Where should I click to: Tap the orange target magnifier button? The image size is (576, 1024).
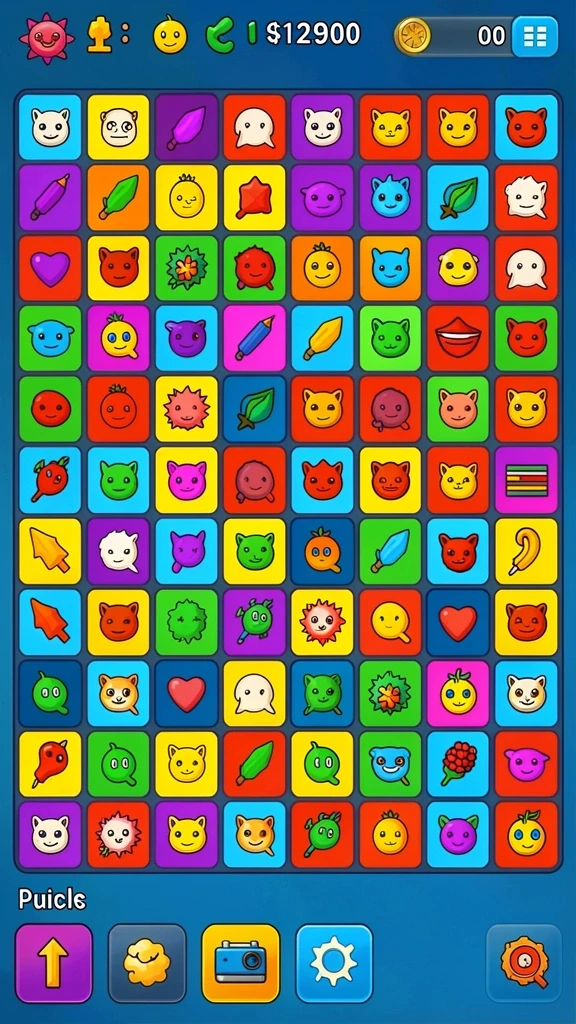tap(524, 963)
